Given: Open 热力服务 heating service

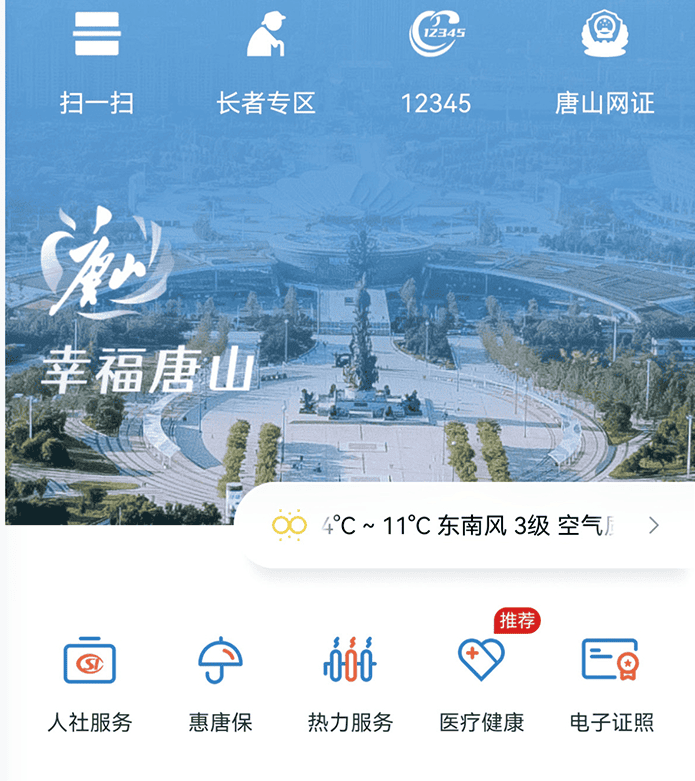Looking at the screenshot, I should 350,682.
